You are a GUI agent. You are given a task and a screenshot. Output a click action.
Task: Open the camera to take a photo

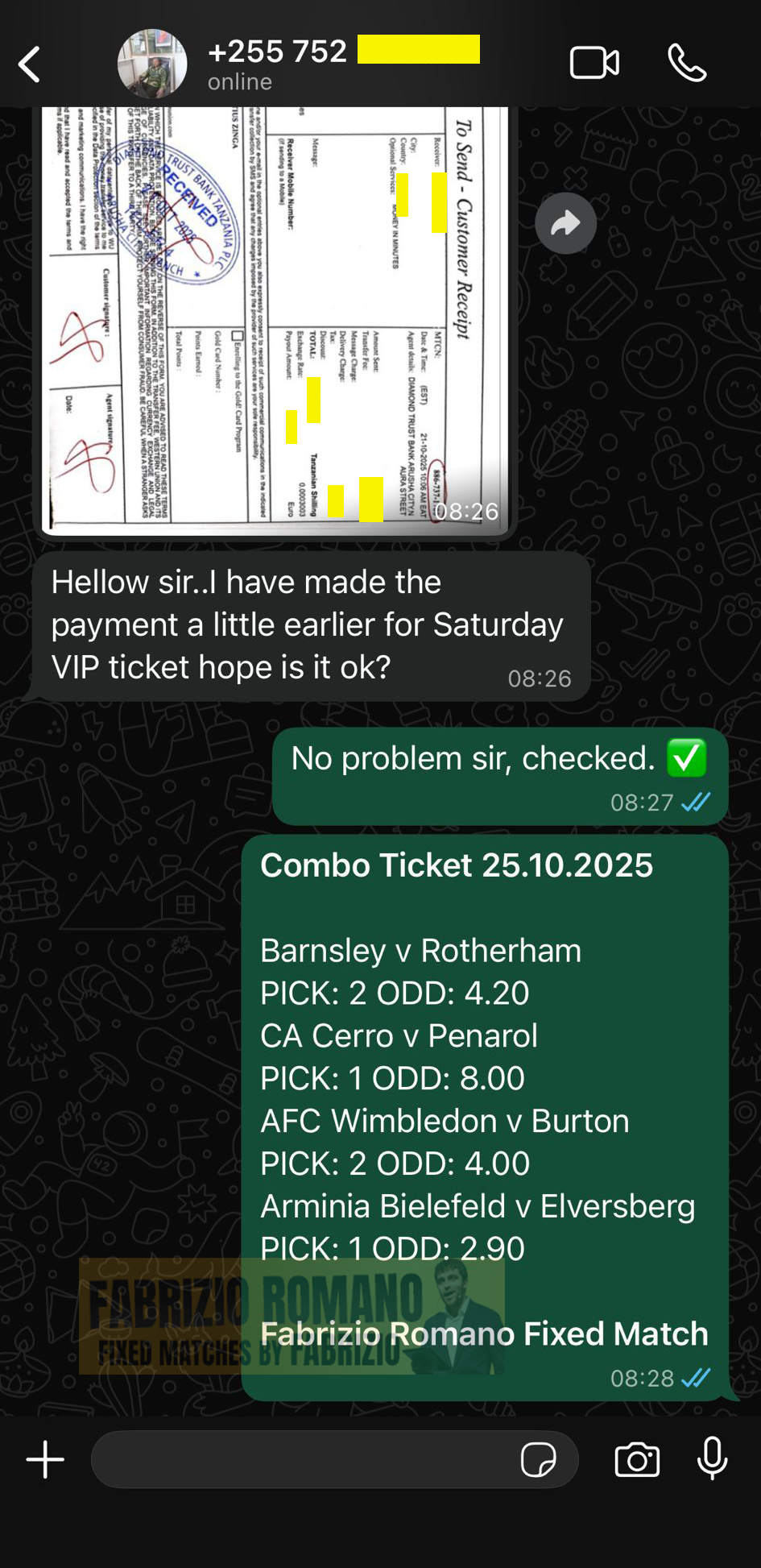[x=637, y=1460]
